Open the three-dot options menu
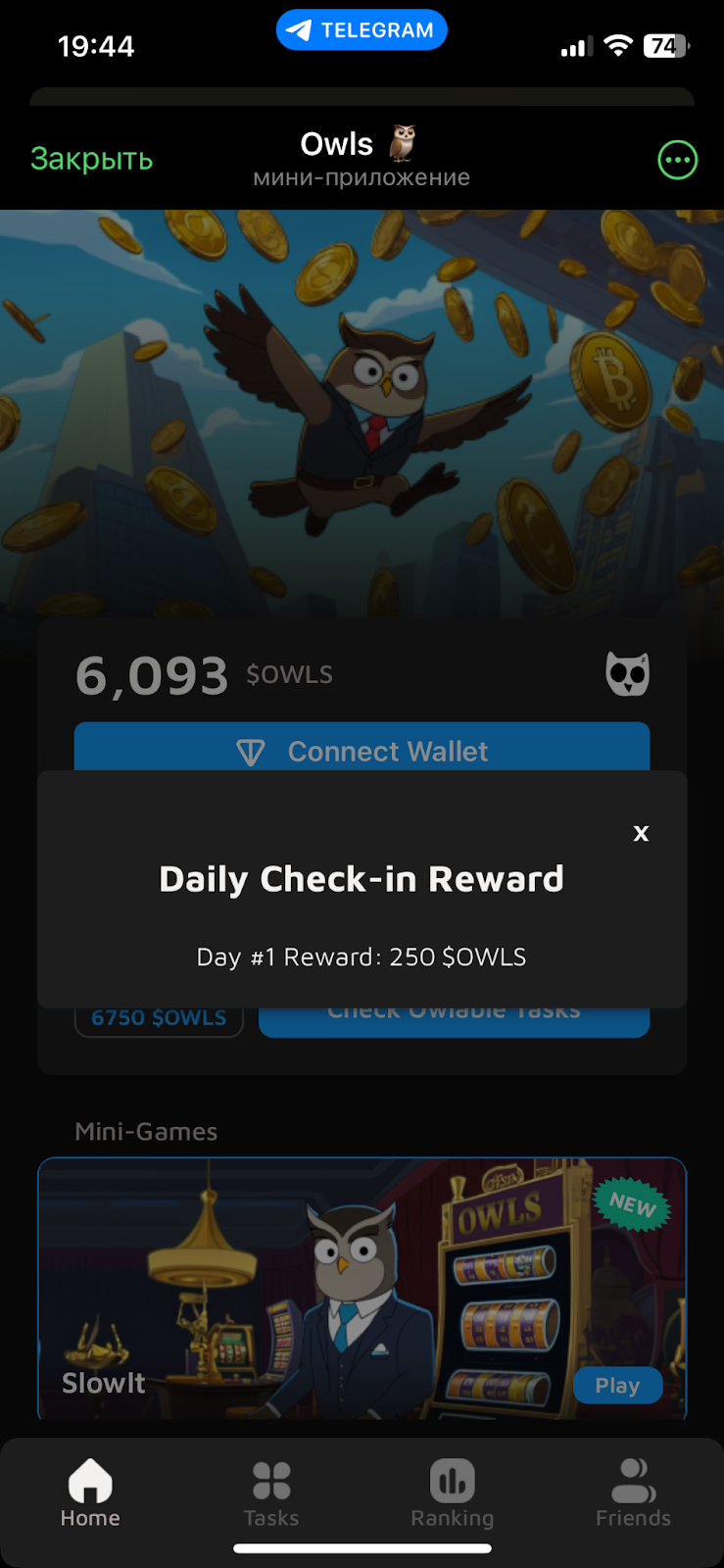This screenshot has width=724, height=1568. (677, 160)
